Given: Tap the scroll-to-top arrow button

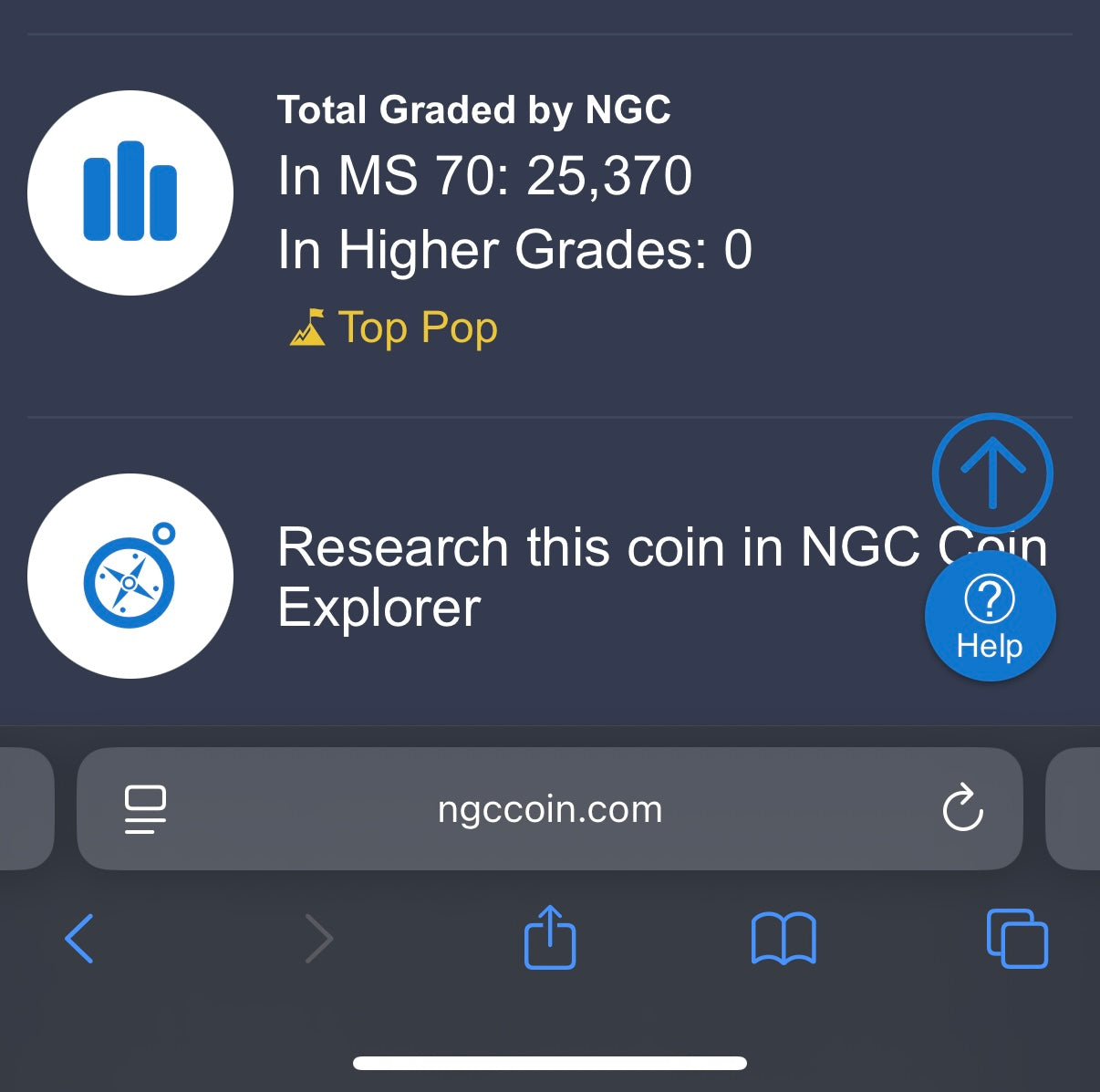Looking at the screenshot, I should coord(992,473).
